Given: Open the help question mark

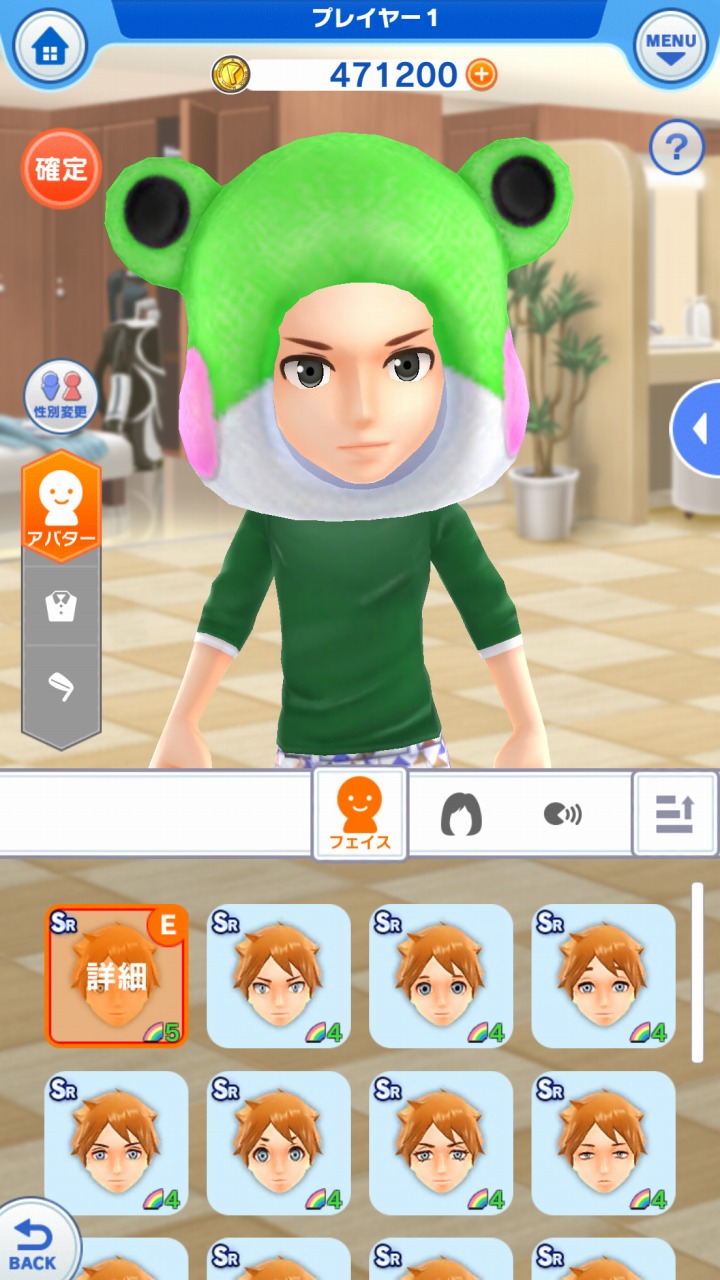Looking at the screenshot, I should pyautogui.click(x=677, y=150).
